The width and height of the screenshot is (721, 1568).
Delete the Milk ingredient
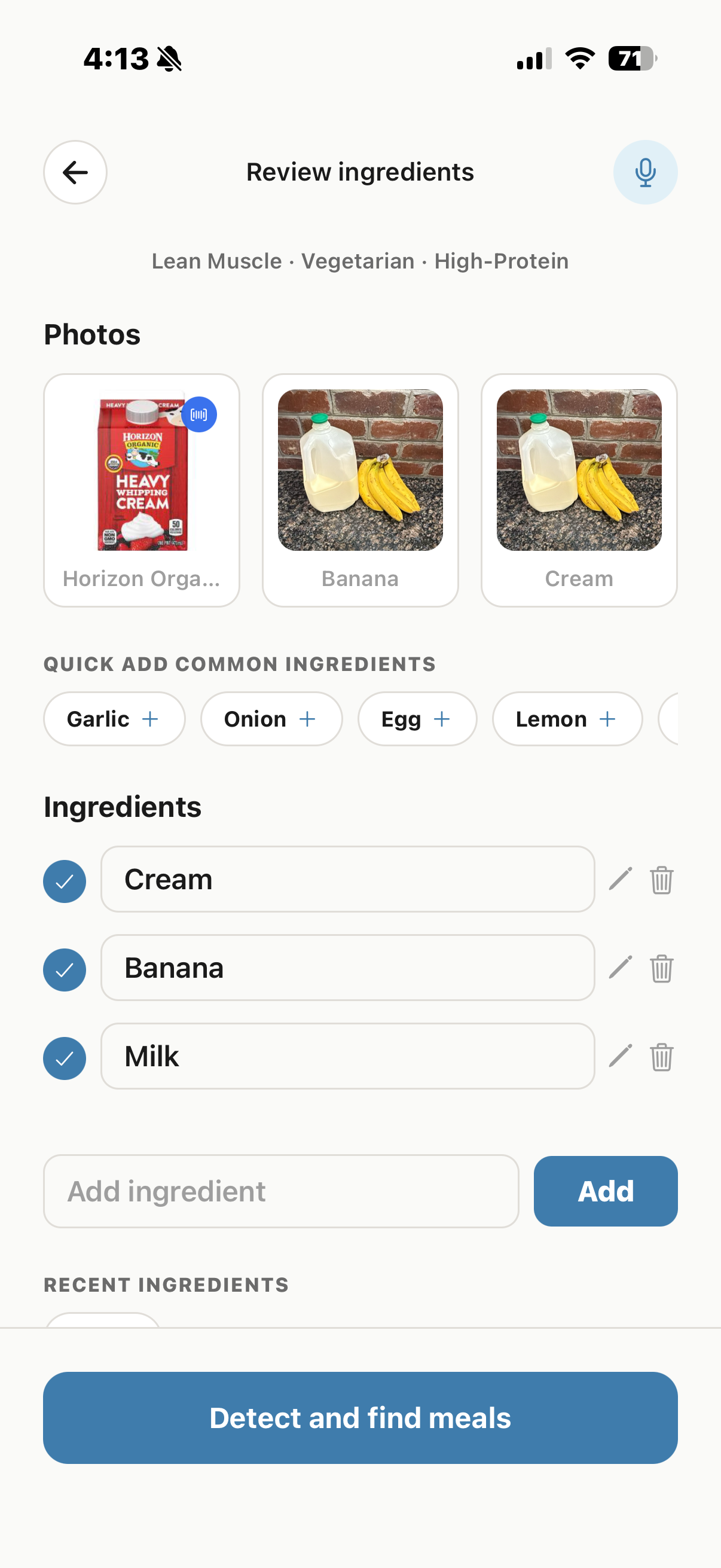point(661,1057)
